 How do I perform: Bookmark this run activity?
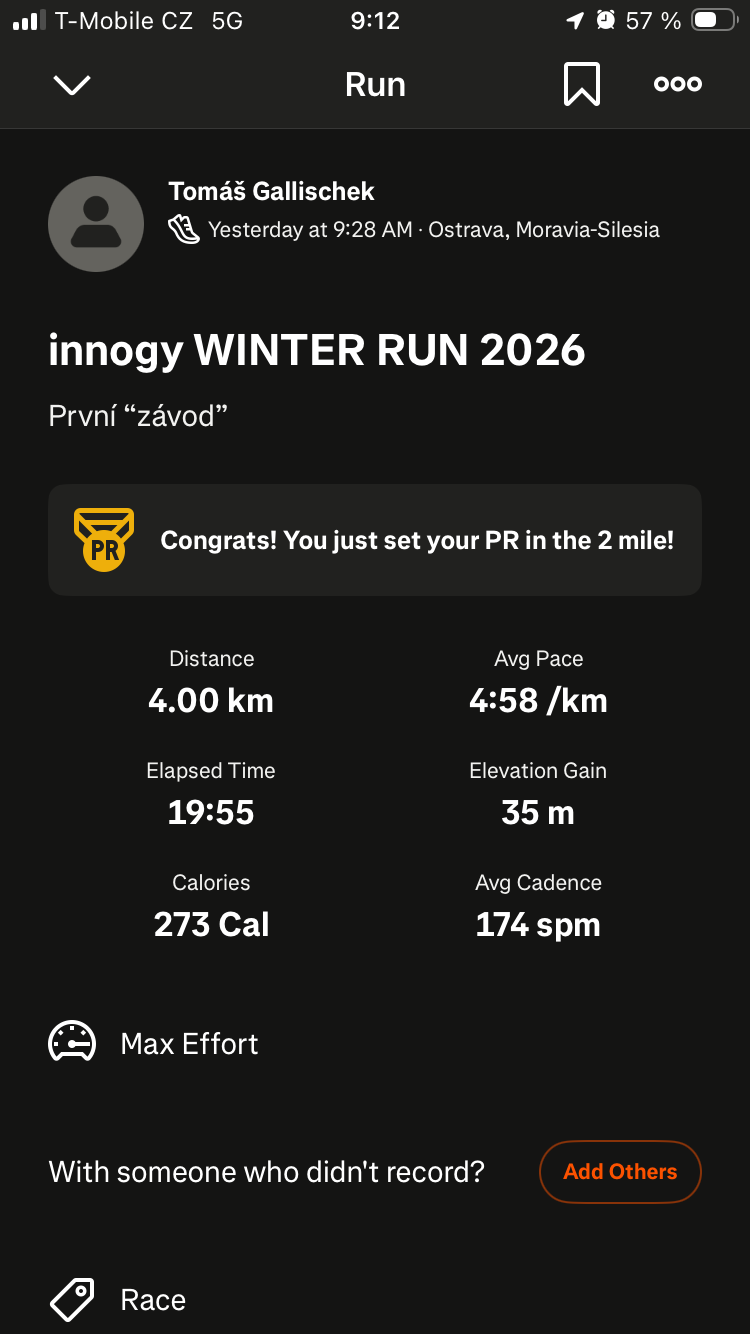click(581, 85)
